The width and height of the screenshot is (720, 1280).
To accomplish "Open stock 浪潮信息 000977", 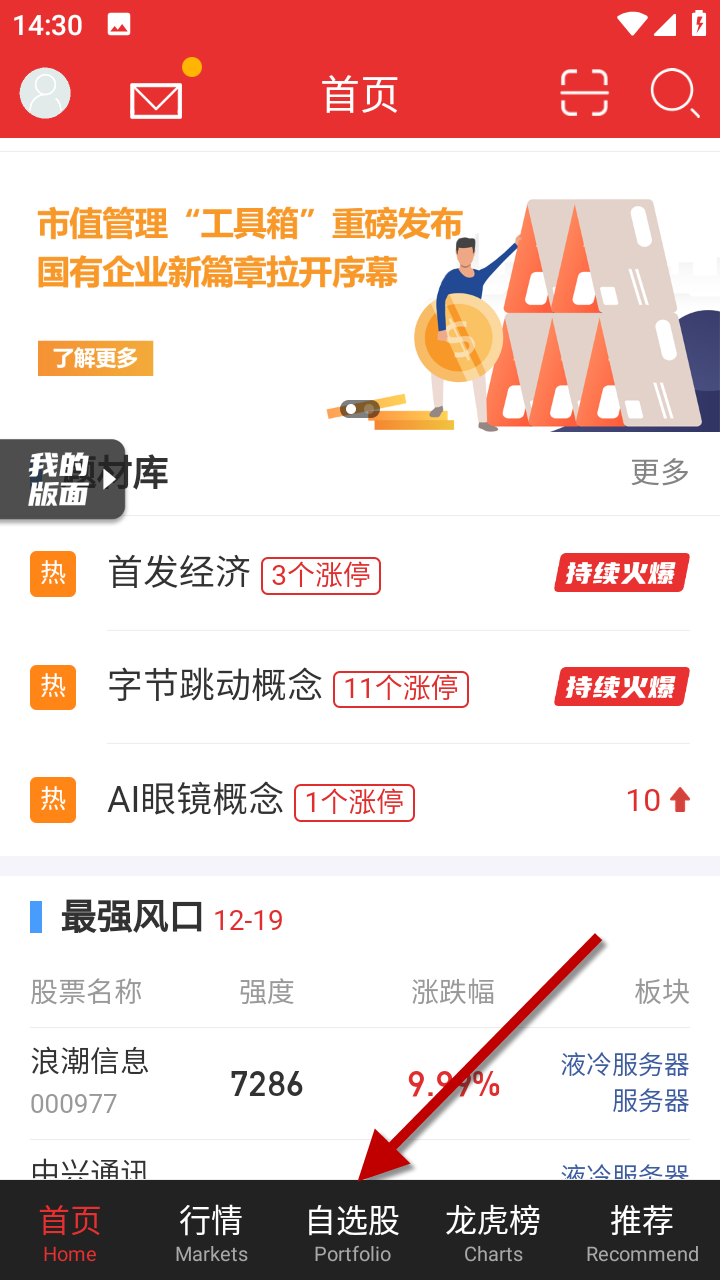I will click(x=90, y=1082).
